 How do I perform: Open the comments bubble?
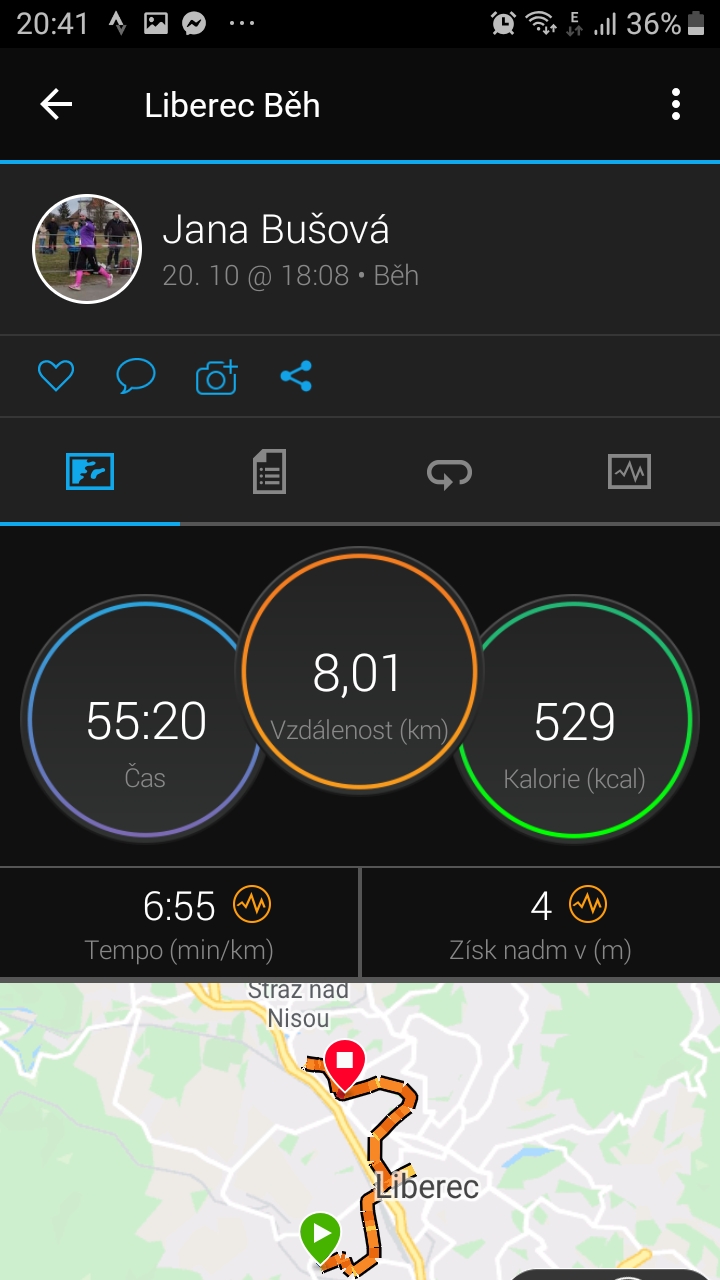coord(136,377)
